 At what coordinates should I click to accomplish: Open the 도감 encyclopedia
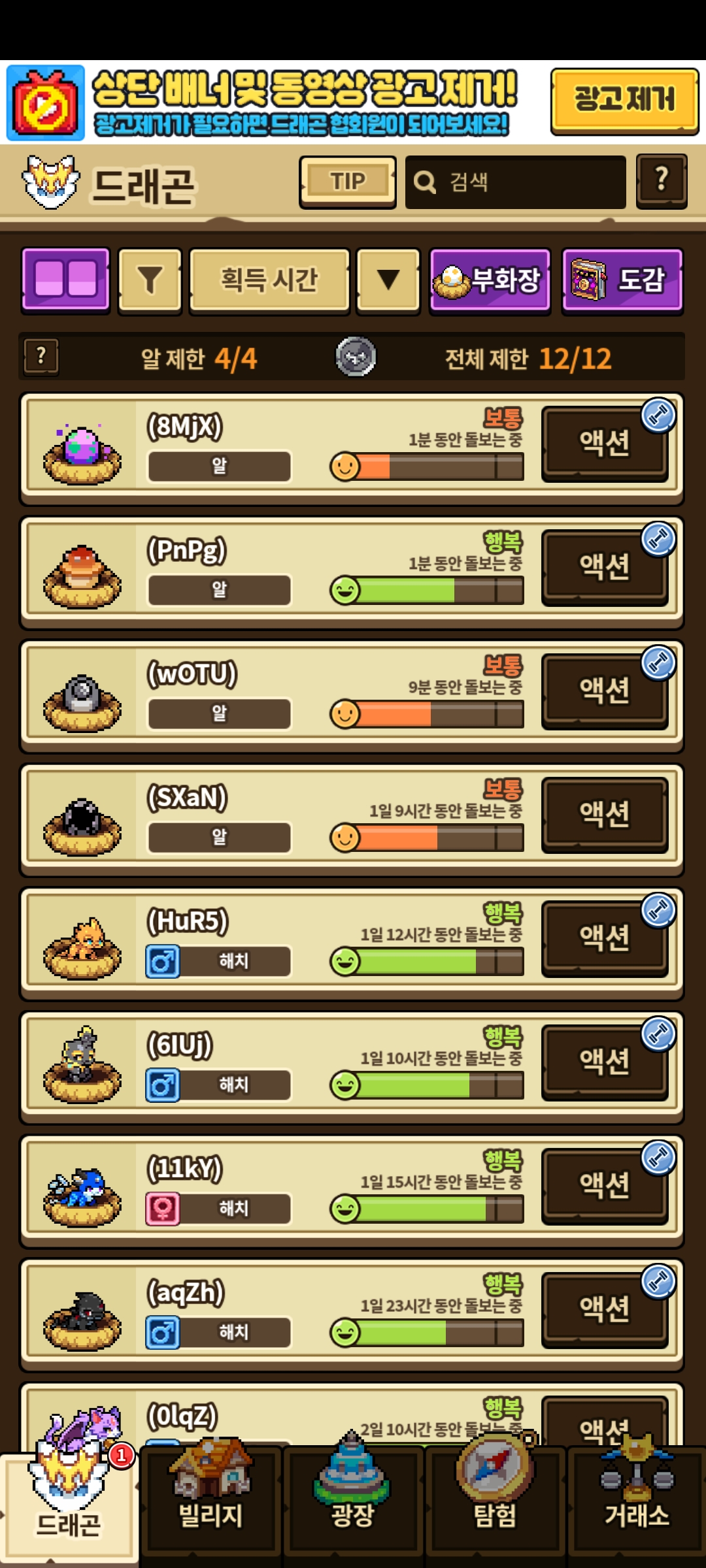click(622, 281)
